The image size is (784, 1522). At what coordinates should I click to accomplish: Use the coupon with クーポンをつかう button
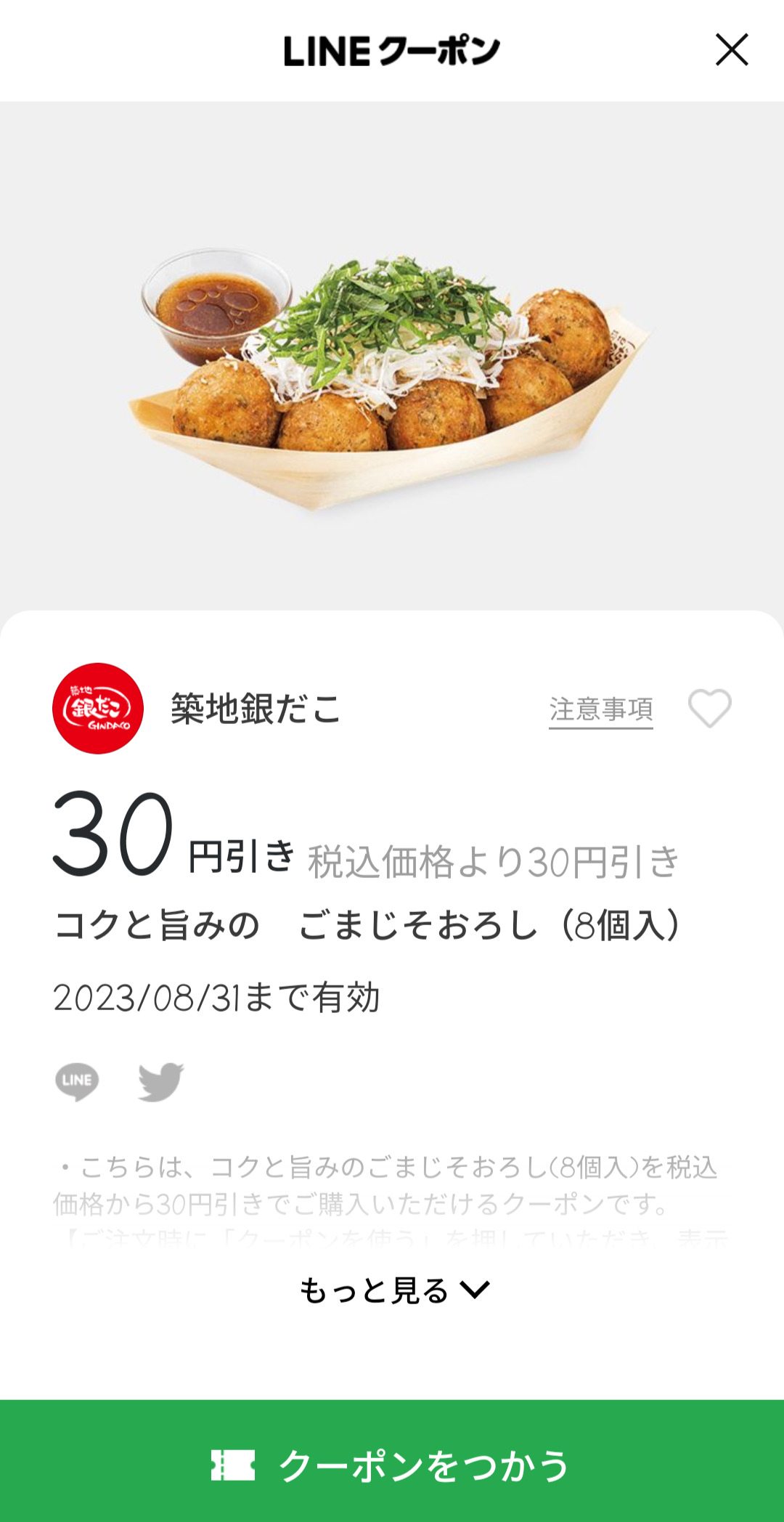pos(392,1464)
